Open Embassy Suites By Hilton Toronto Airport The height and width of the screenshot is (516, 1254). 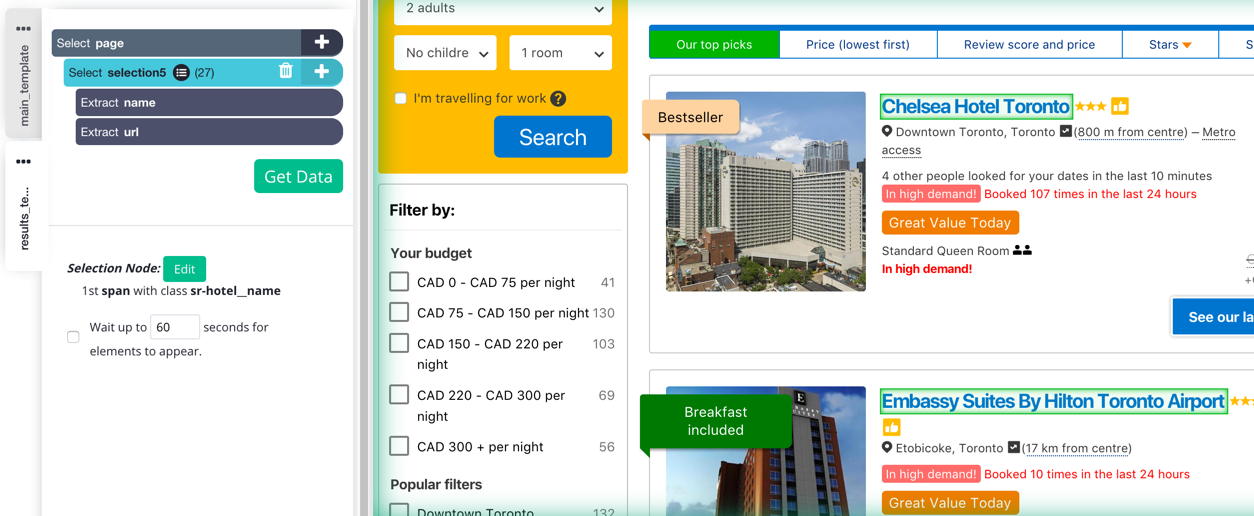click(1052, 401)
